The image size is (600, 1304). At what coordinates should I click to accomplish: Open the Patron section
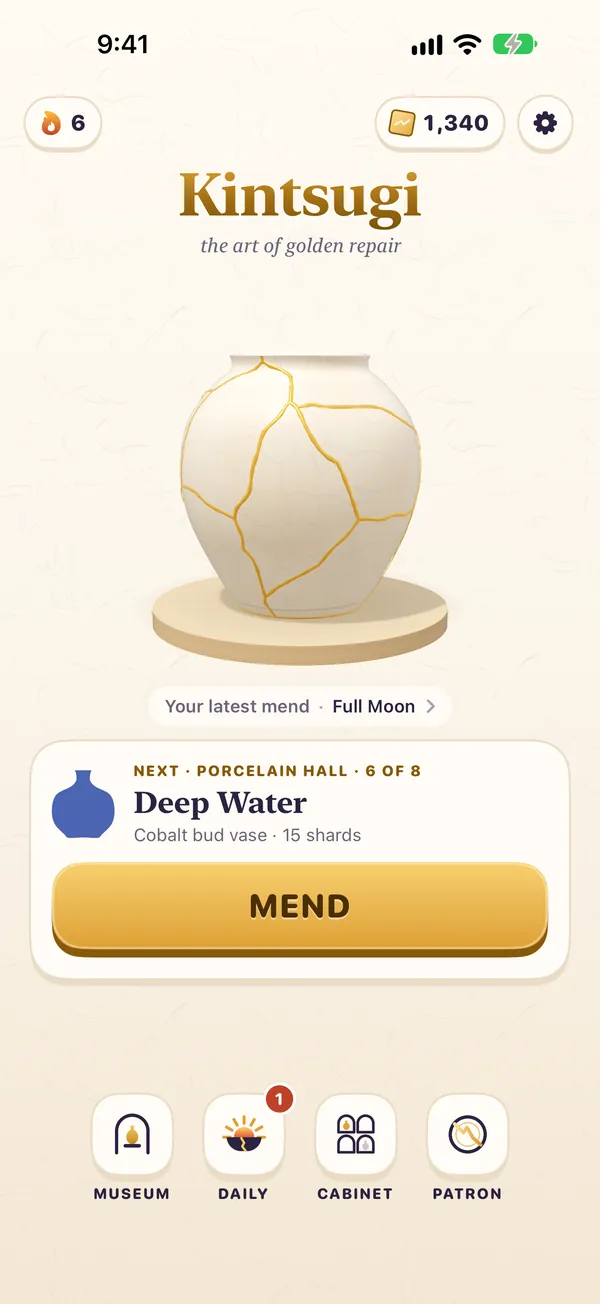pos(467,1148)
